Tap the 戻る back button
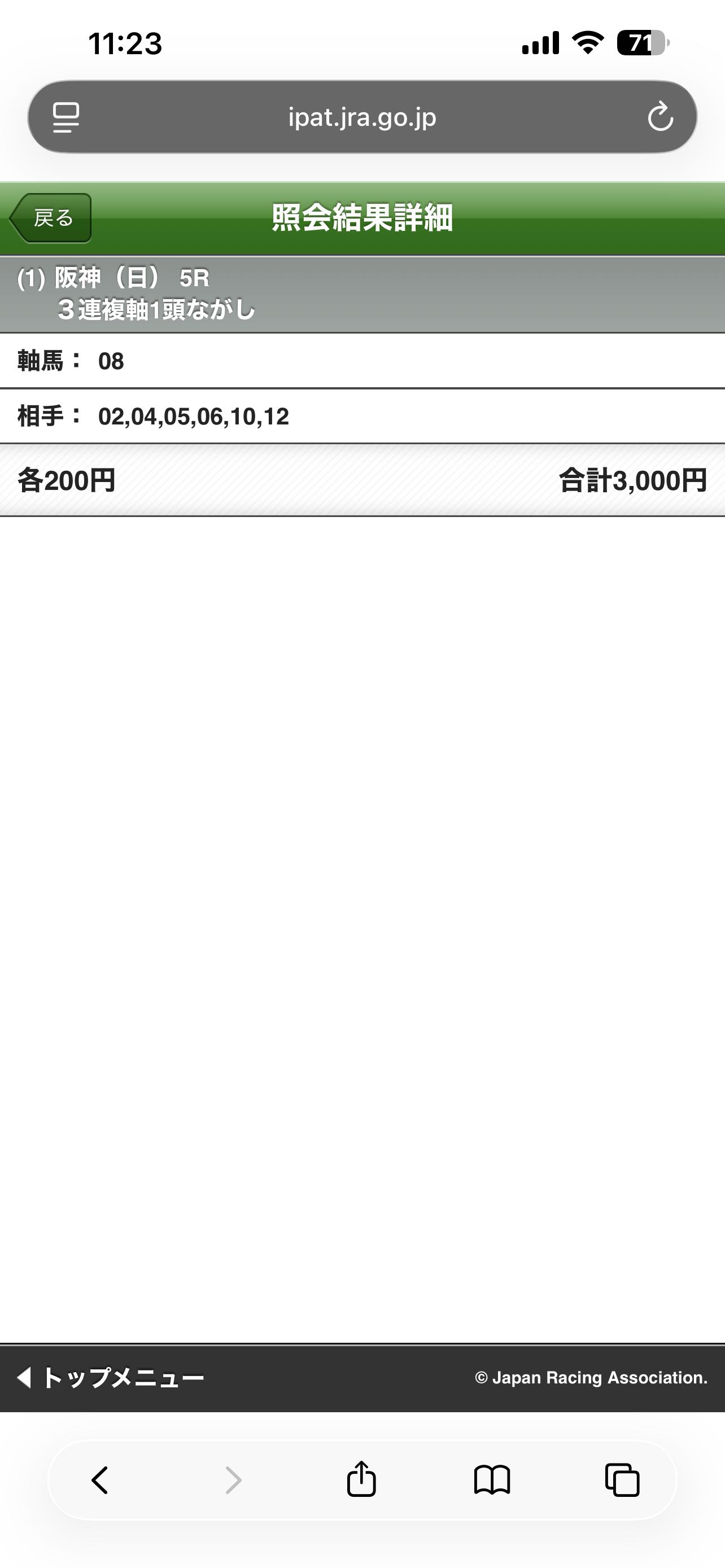The image size is (725, 1568). 51,218
